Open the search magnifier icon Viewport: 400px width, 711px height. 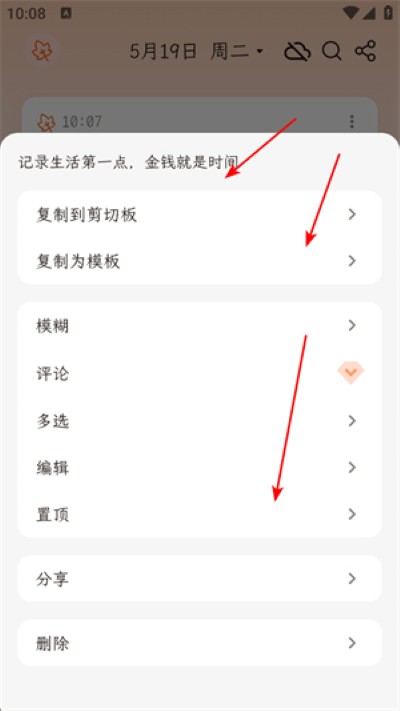[332, 51]
